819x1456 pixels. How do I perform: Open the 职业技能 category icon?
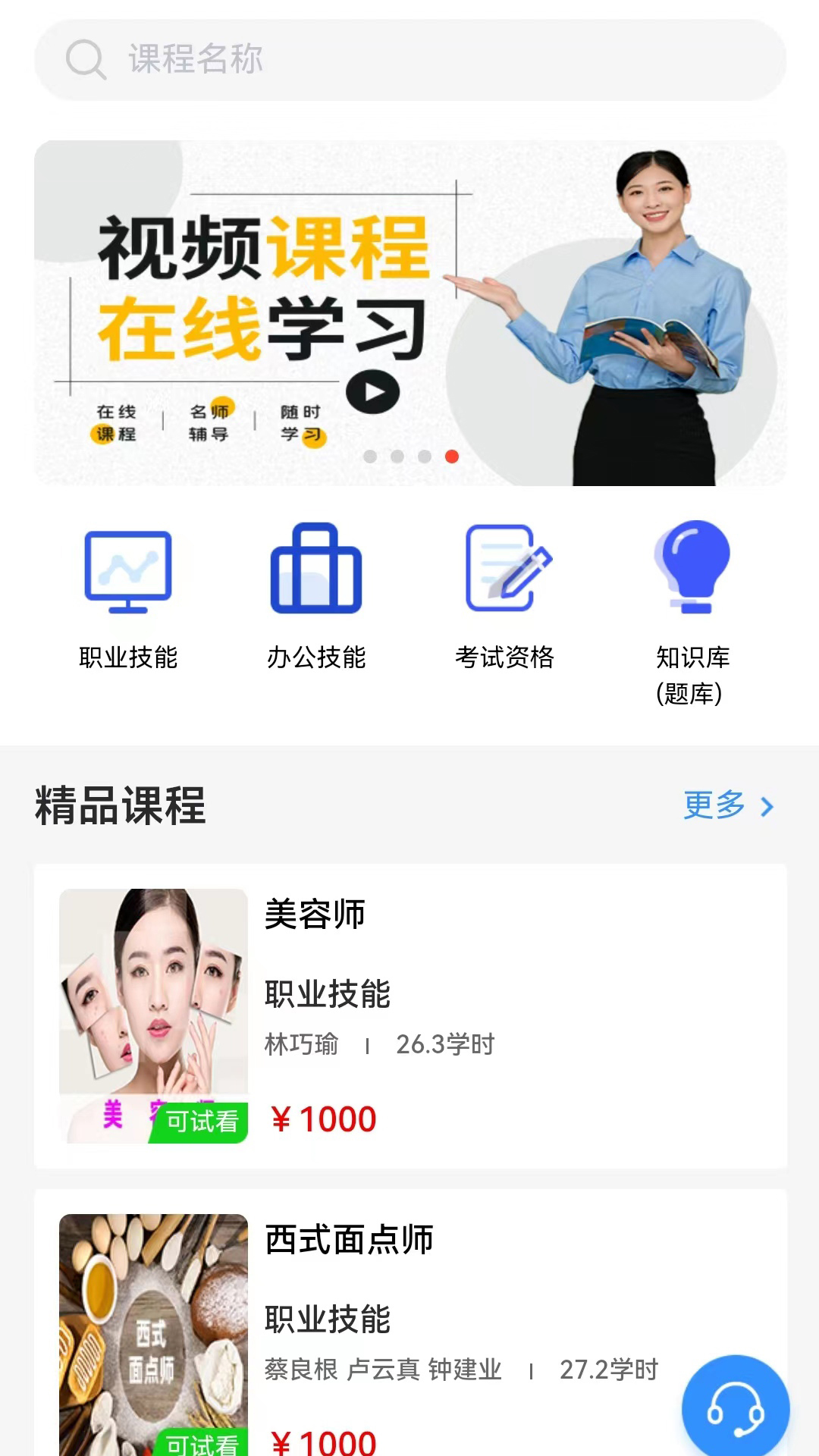pyautogui.click(x=127, y=571)
